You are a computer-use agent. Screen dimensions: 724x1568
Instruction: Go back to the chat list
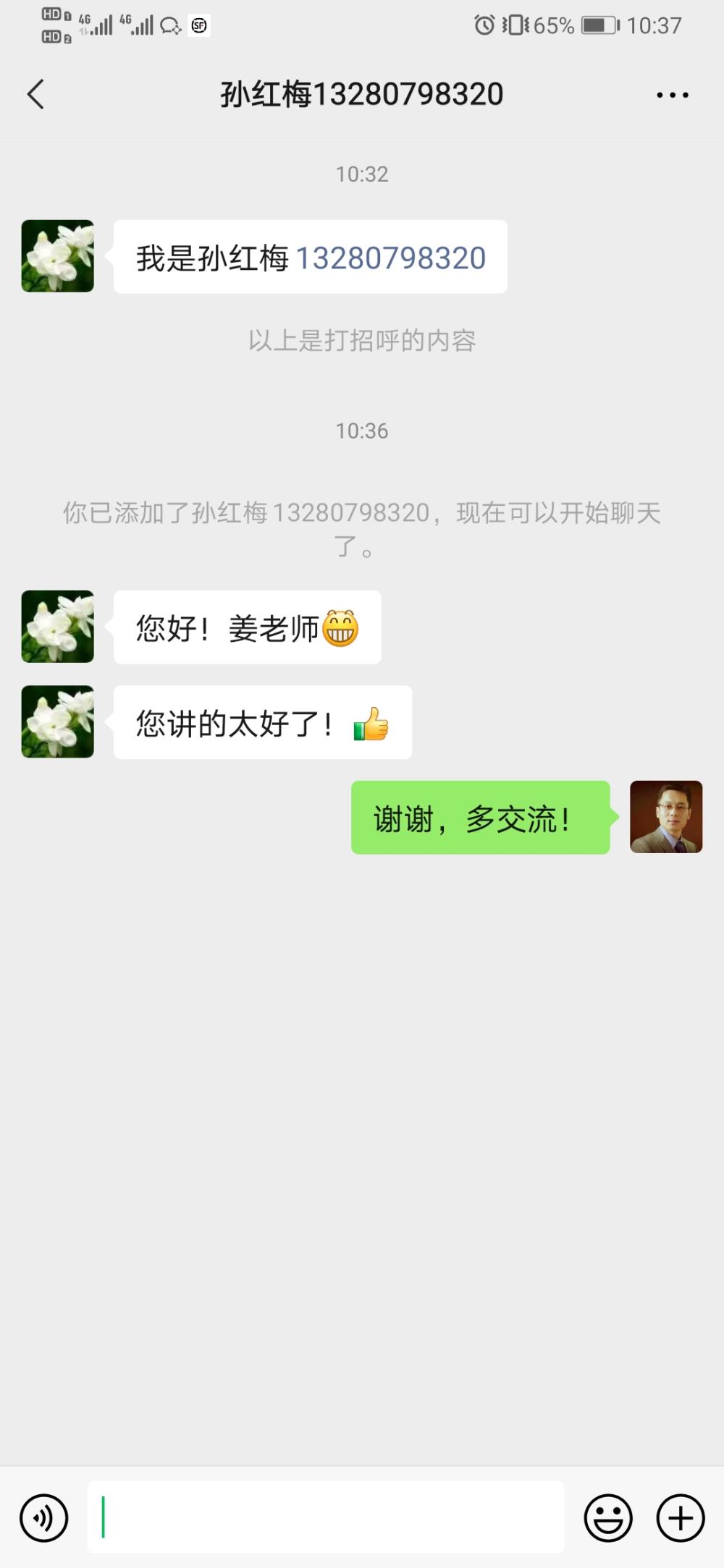35,94
